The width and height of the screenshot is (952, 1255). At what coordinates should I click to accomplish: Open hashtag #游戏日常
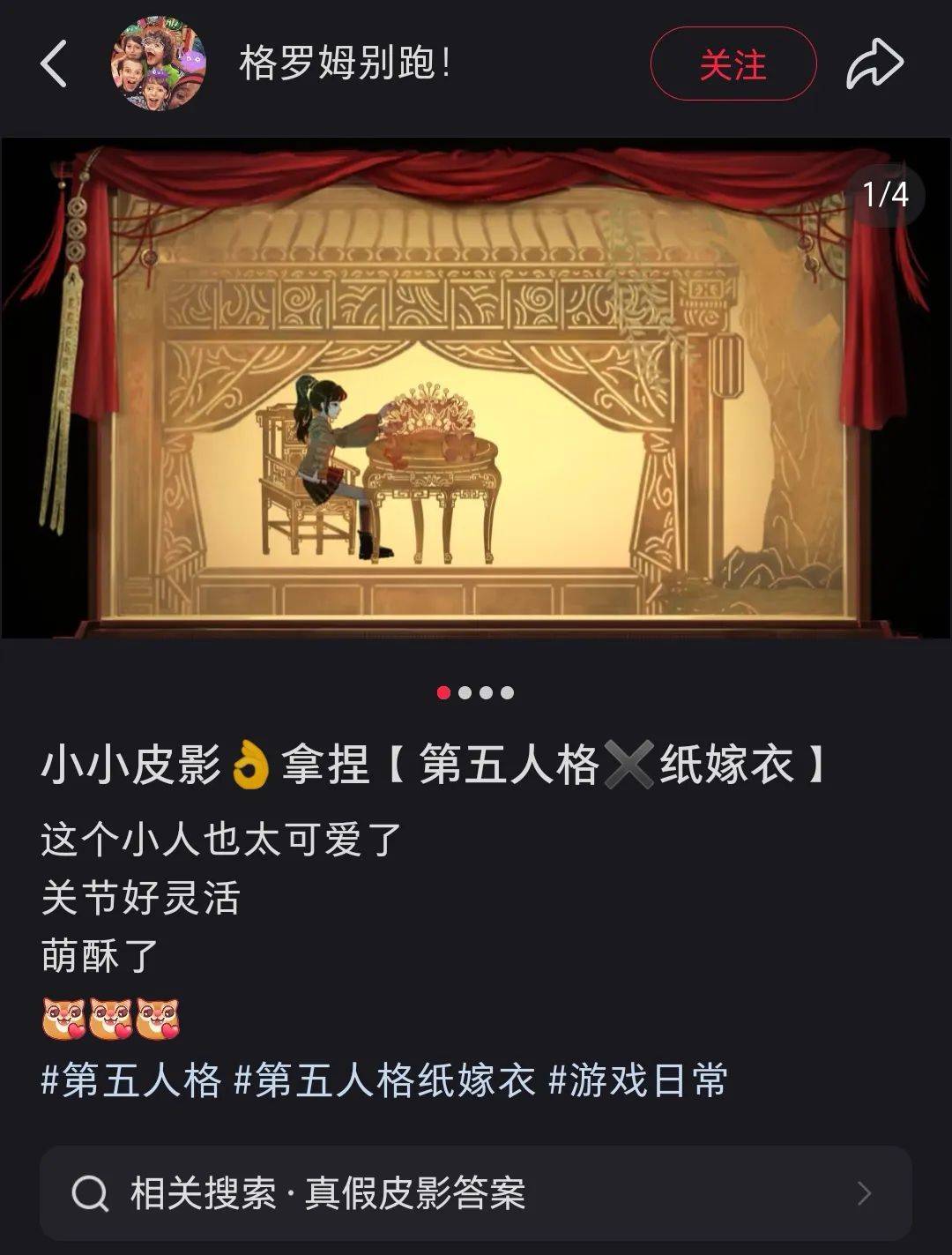click(x=638, y=1079)
